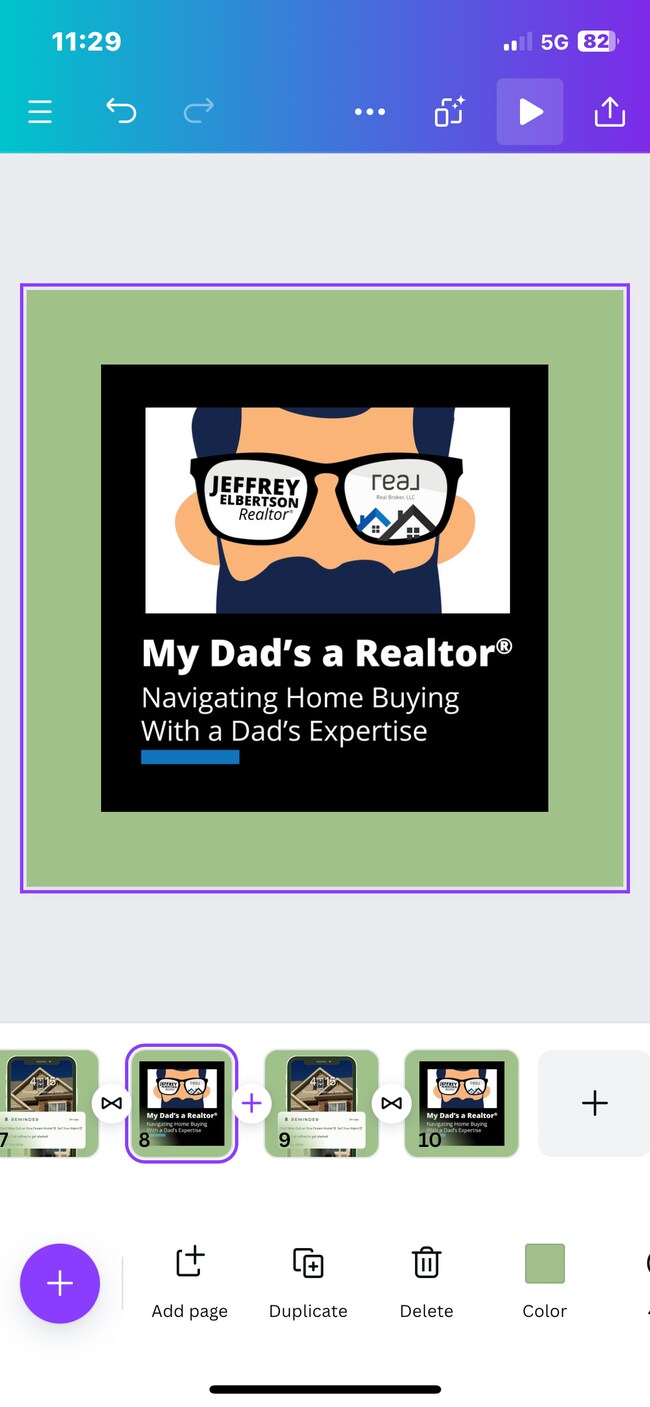The height and width of the screenshot is (1407, 650).
Task: Open the more options menu
Action: click(369, 112)
